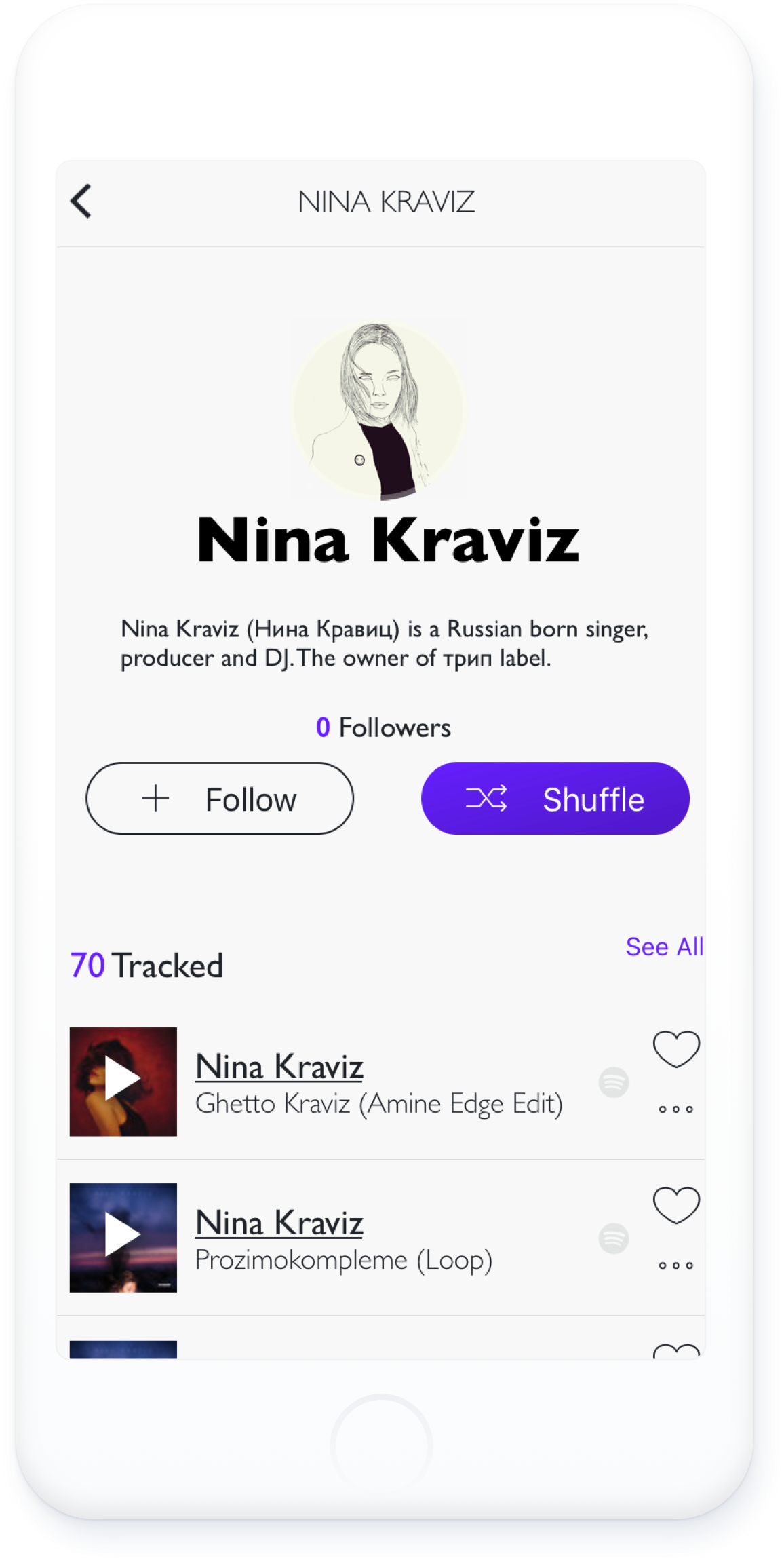Follow Nina Kraviz
The height and width of the screenshot is (1562, 784).
[x=220, y=799]
